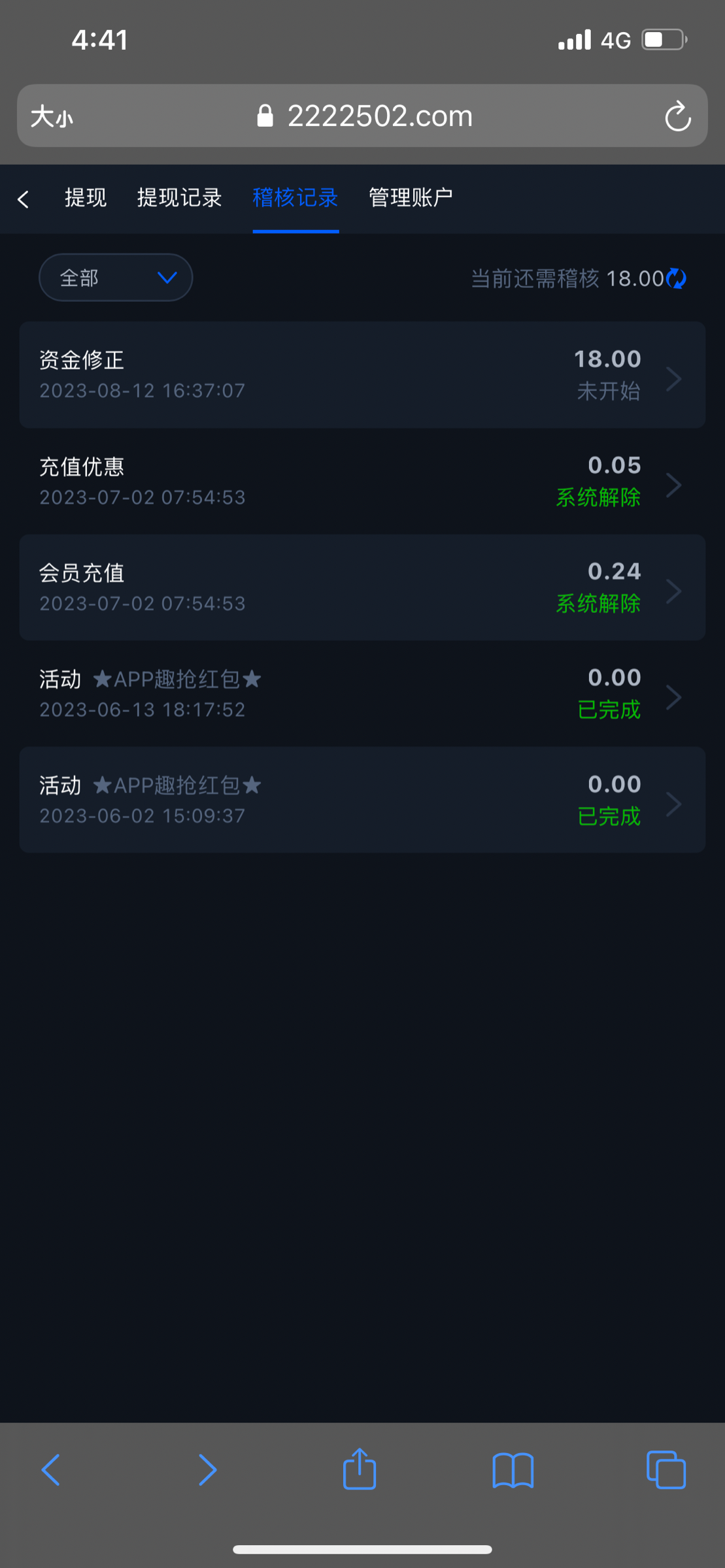Tap the Safari forward navigation arrow

(207, 1470)
